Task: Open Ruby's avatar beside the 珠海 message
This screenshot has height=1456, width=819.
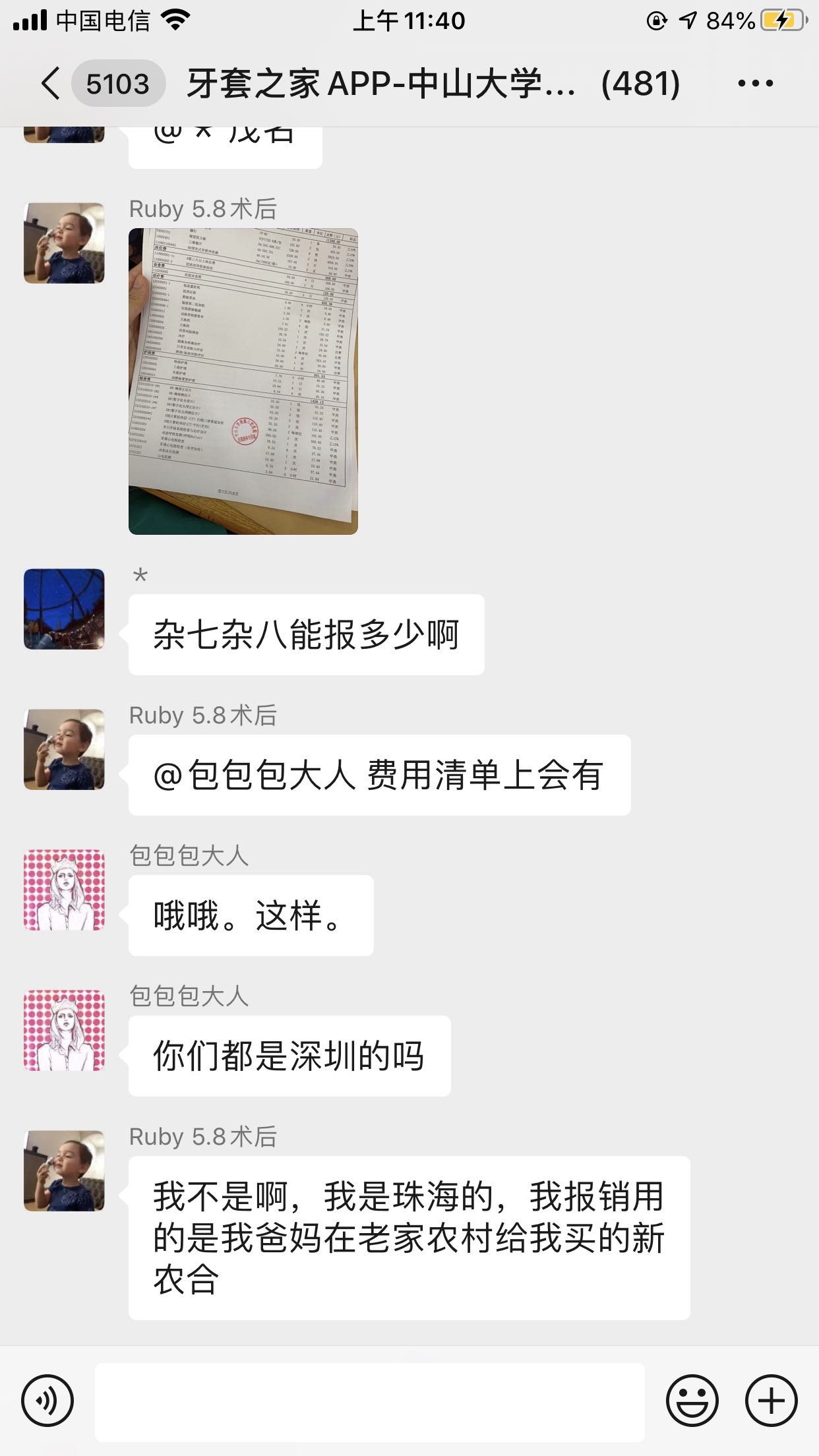Action: (x=64, y=1170)
